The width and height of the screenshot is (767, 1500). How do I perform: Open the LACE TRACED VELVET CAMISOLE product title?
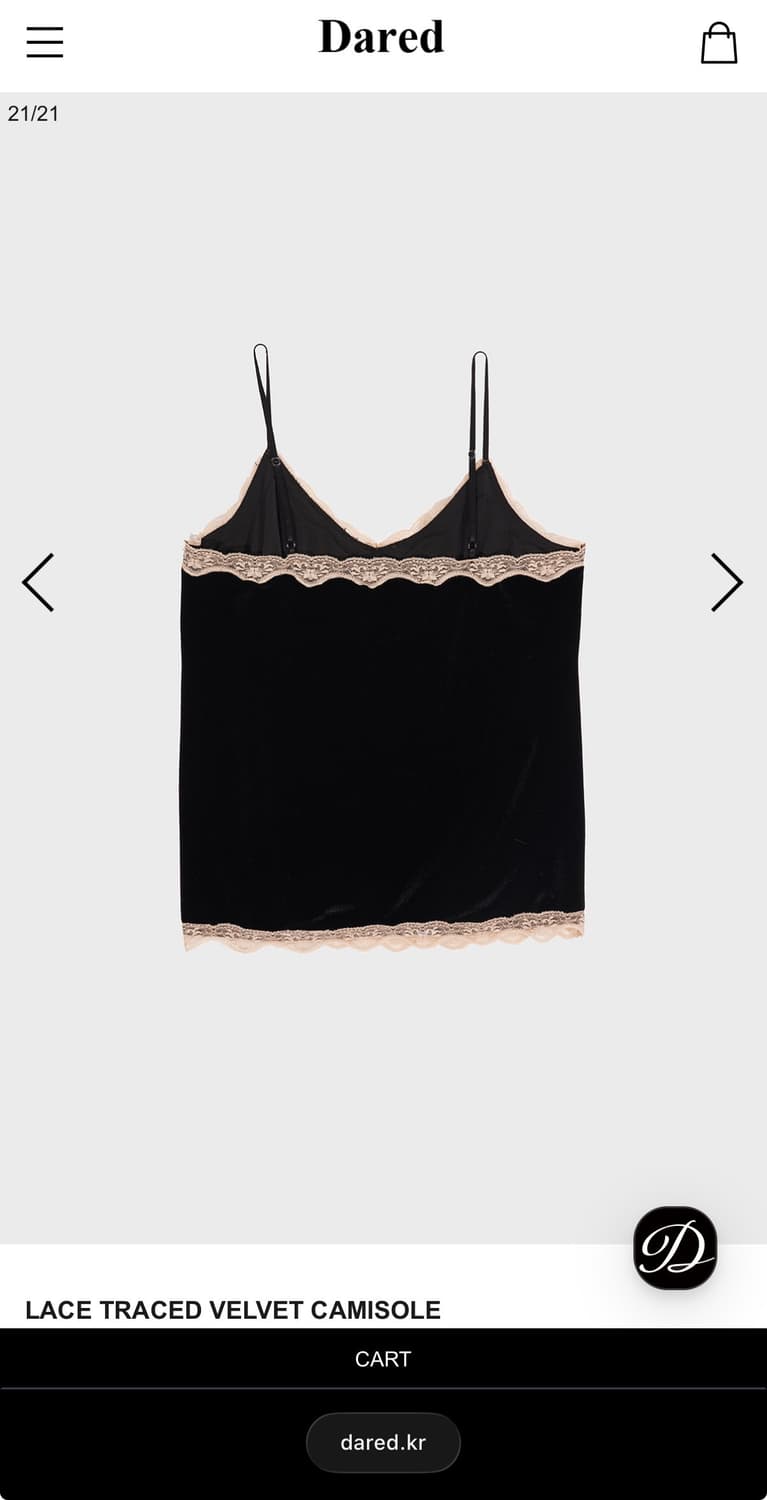[x=233, y=1310]
